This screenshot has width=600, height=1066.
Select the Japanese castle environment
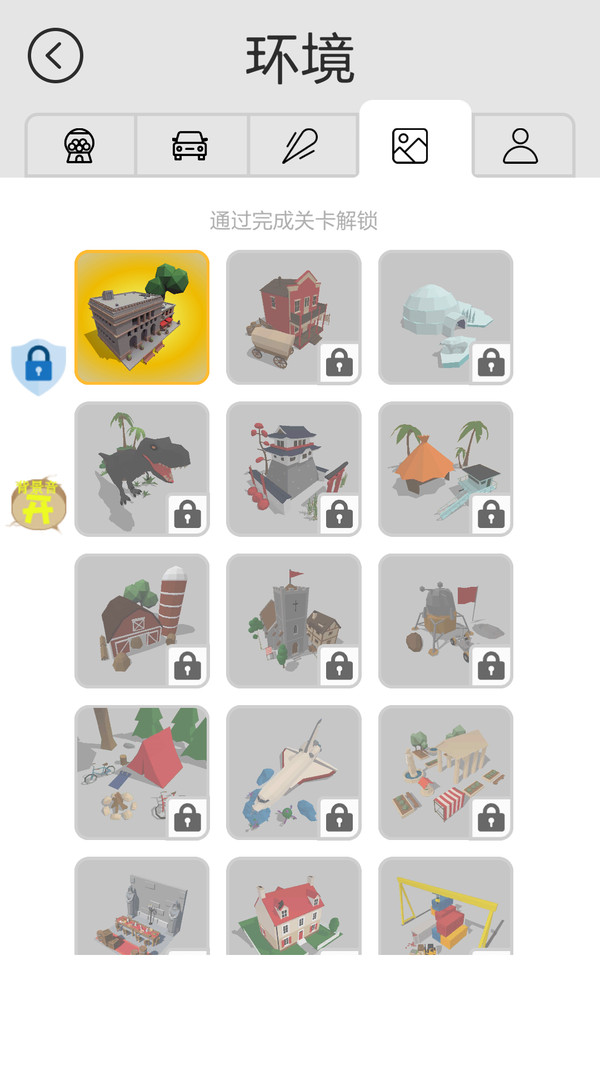pyautogui.click(x=293, y=469)
